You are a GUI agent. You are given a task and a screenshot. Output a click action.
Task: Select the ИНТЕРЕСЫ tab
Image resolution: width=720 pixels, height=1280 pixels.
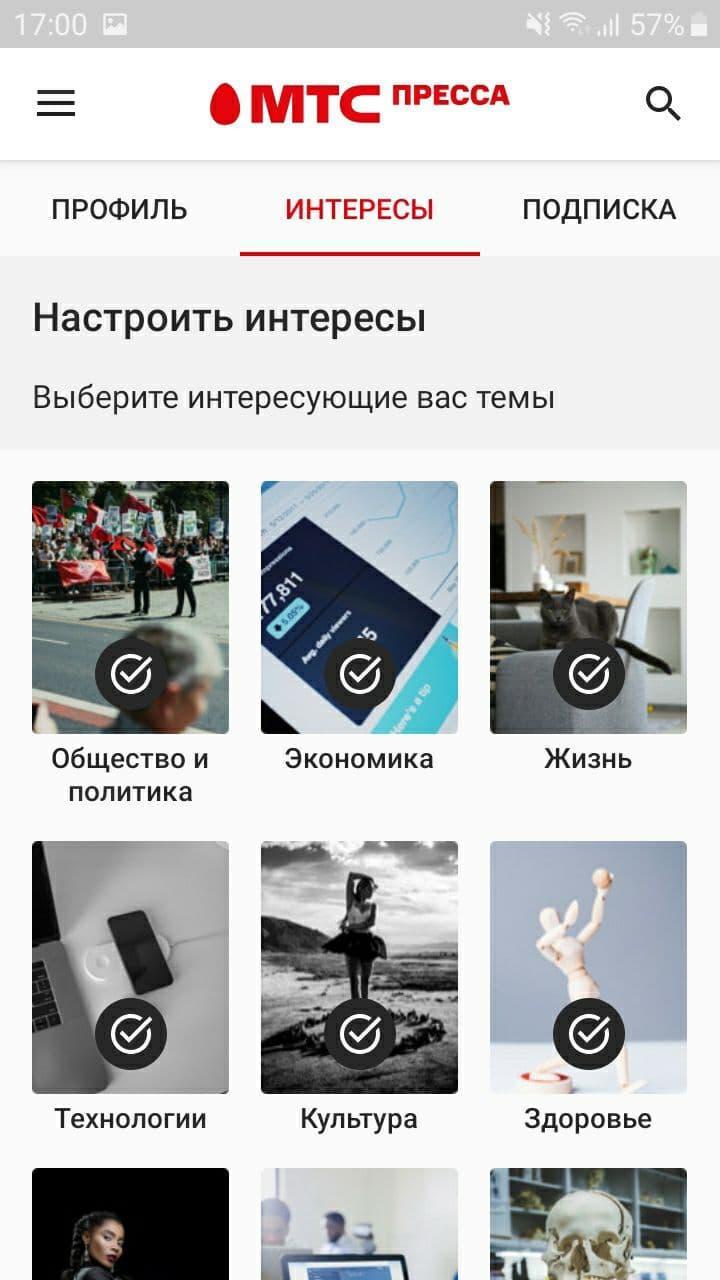359,209
